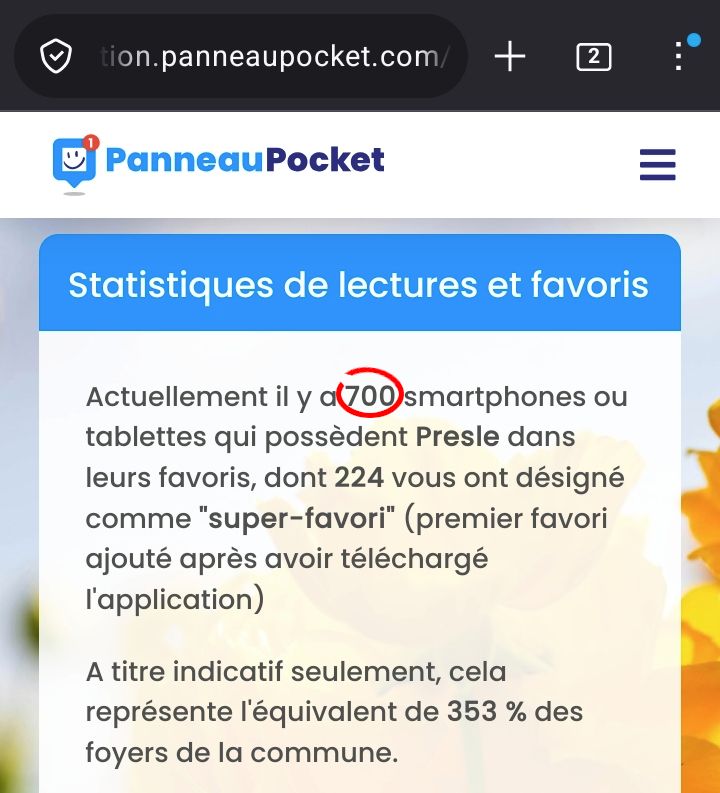This screenshot has width=720, height=793.
Task: Open the PanneauPocket hamburger menu
Action: 657,164
